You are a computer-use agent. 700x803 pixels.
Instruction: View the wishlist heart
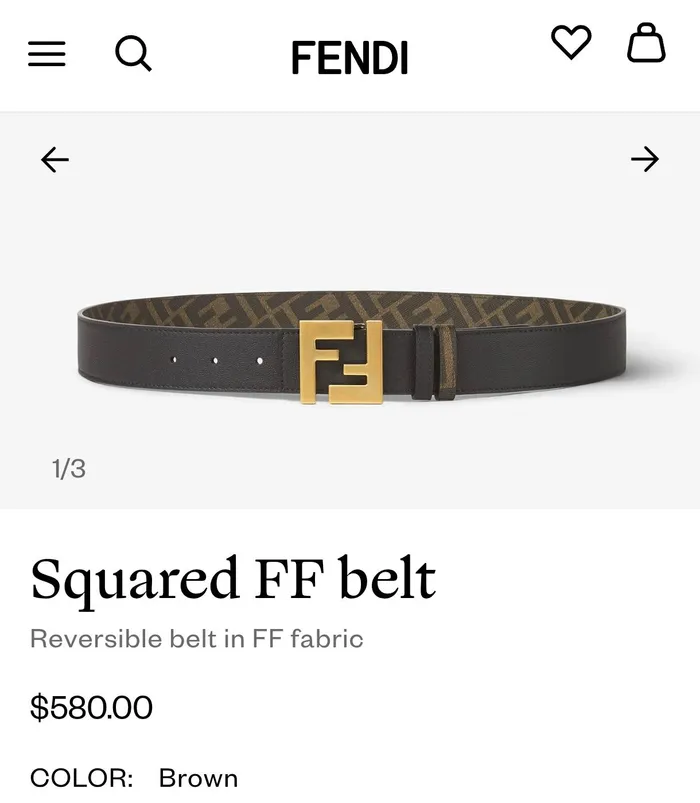coord(571,43)
